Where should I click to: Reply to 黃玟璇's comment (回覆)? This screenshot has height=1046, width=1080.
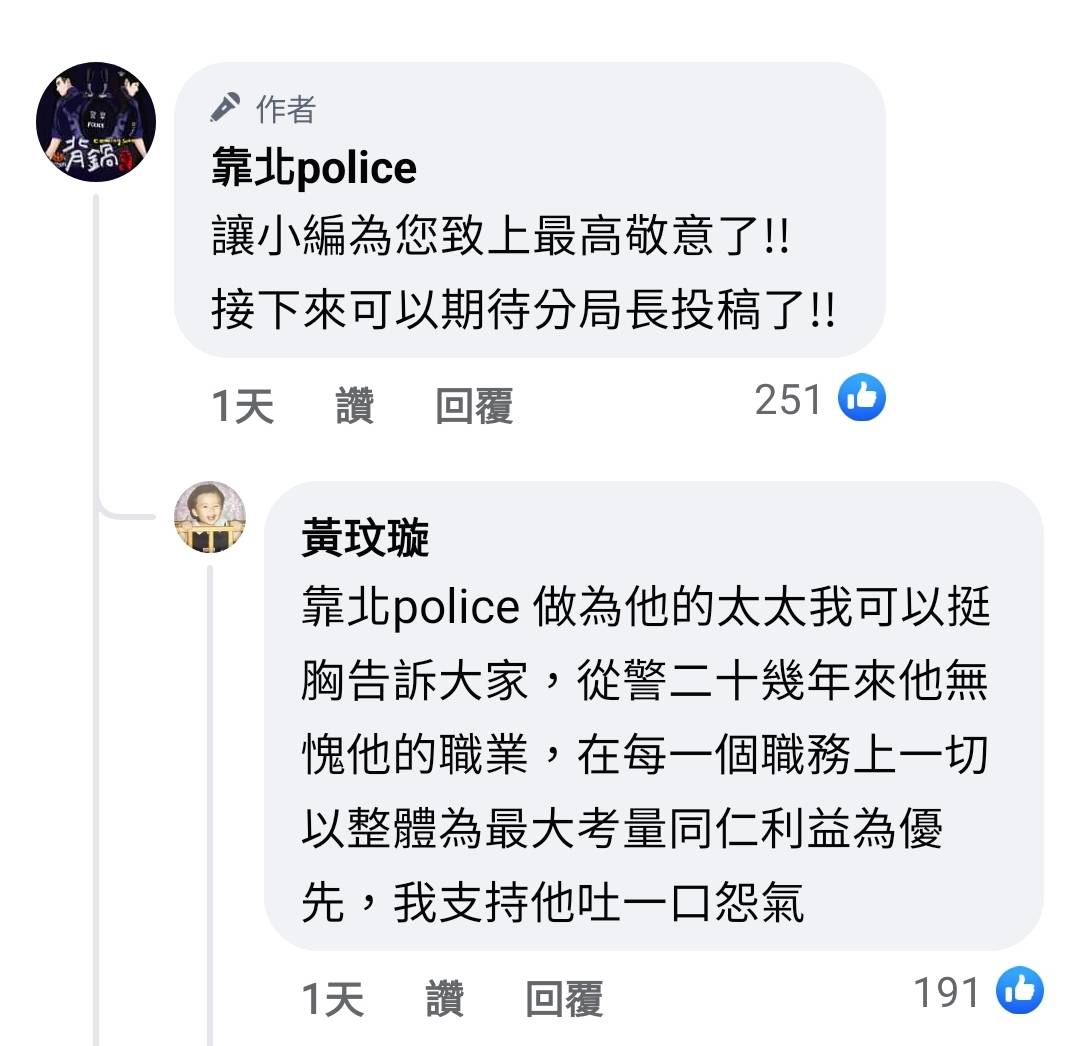tap(564, 998)
